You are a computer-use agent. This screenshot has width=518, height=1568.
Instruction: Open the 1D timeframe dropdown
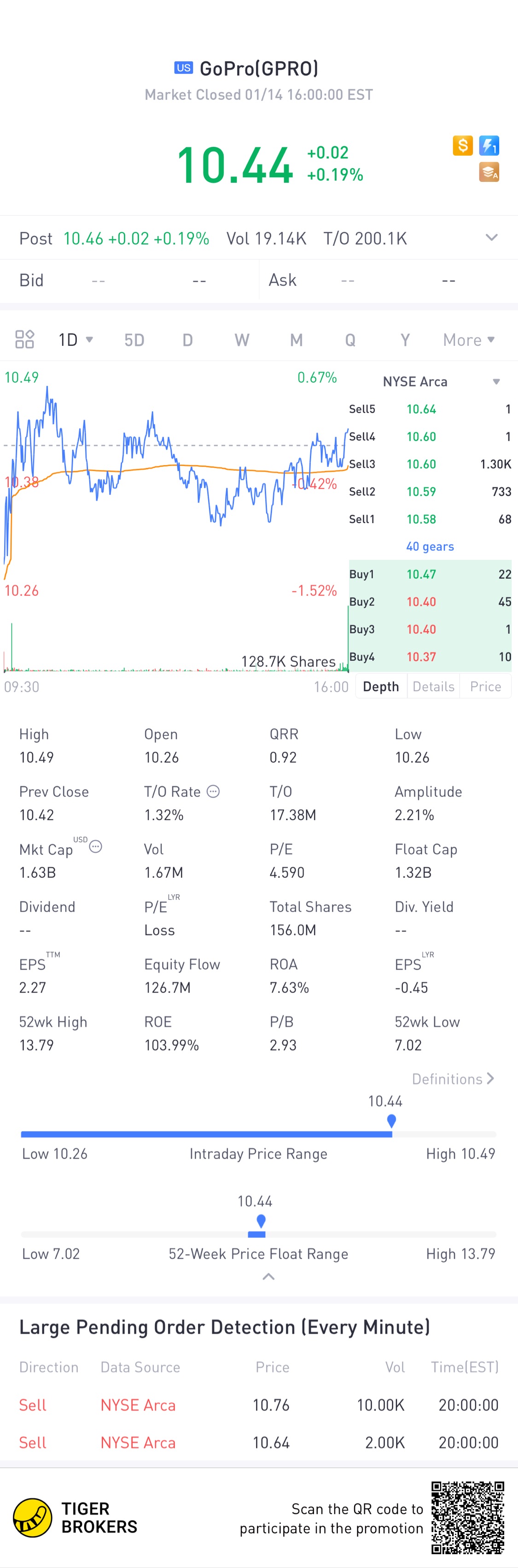[76, 339]
